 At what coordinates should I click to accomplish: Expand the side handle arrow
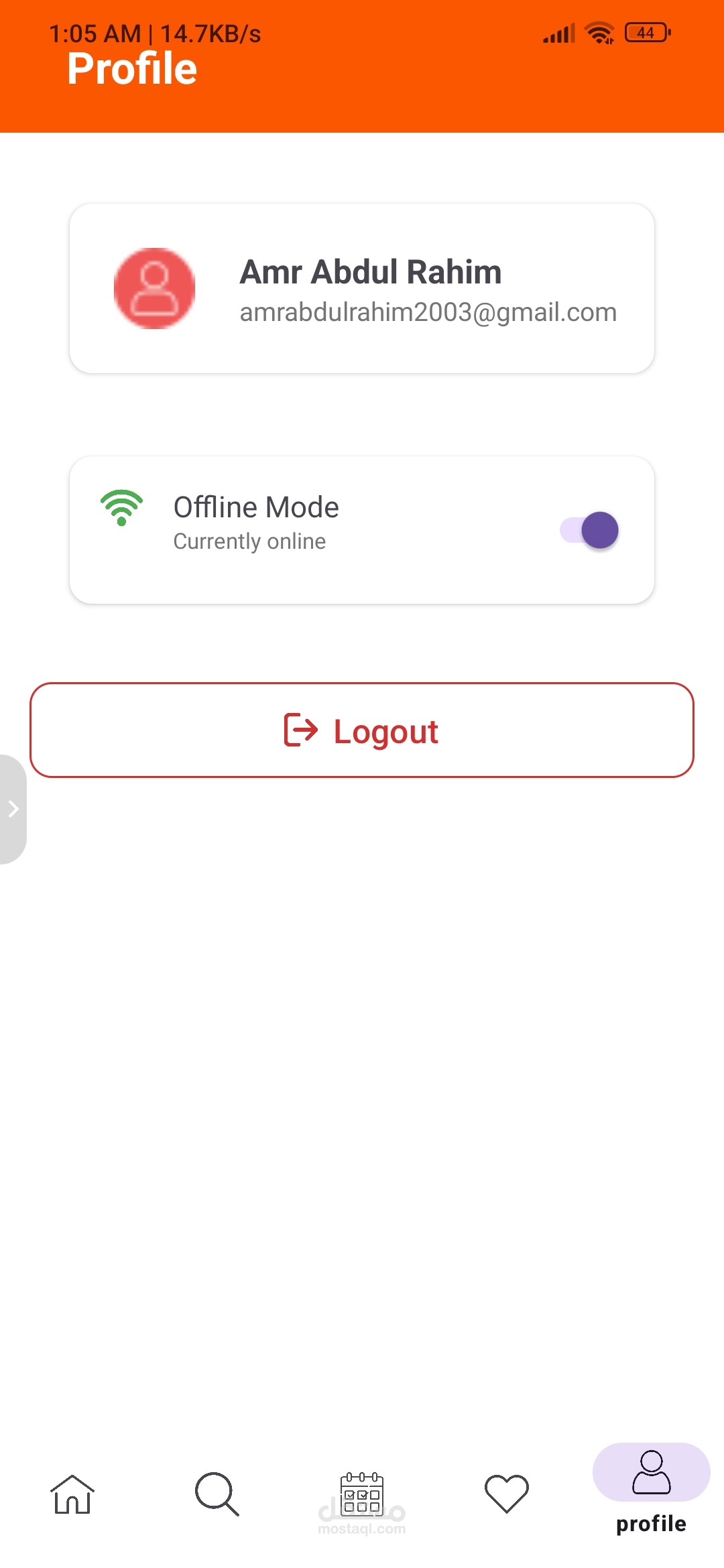click(x=13, y=809)
